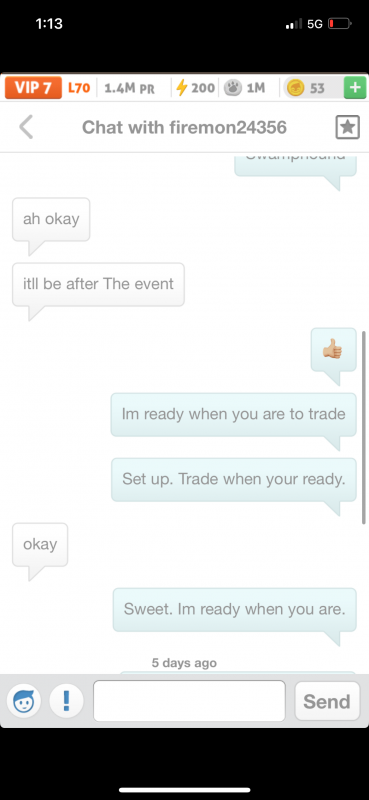This screenshot has width=369, height=800.
Task: Open the avatar face icon by the message box
Action: click(x=24, y=701)
